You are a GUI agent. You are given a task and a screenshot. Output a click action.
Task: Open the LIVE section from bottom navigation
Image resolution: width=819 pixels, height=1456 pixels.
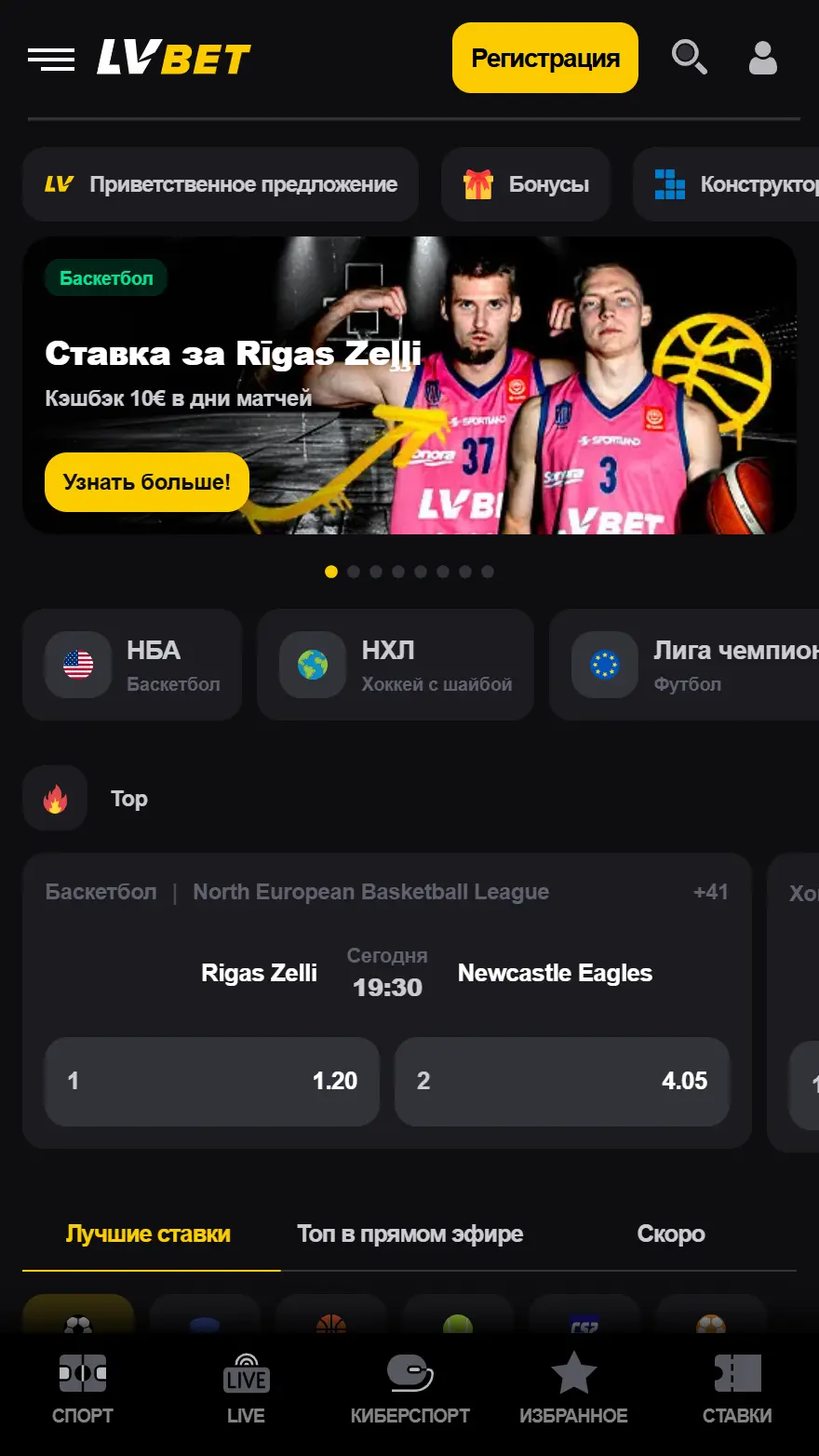click(244, 1389)
